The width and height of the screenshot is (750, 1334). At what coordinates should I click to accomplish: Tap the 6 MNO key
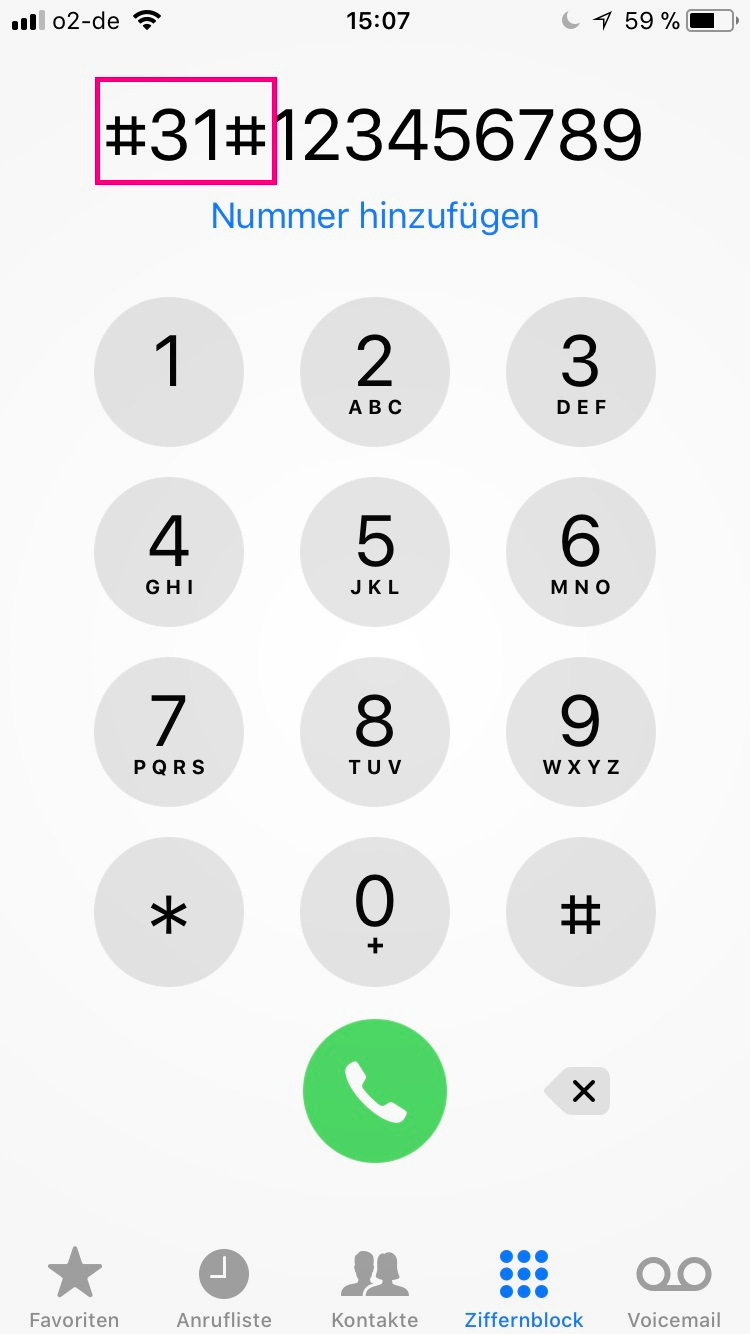point(581,552)
